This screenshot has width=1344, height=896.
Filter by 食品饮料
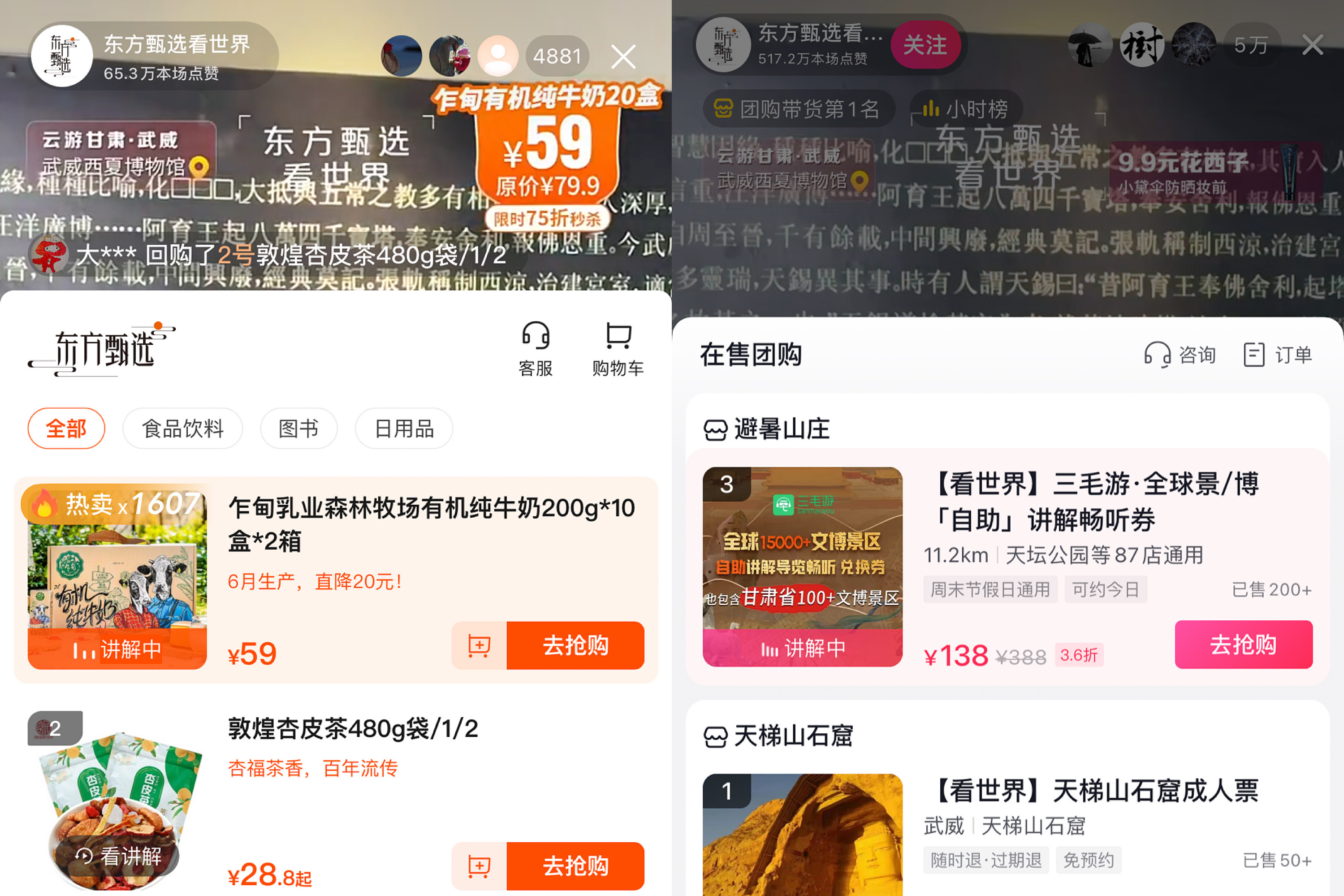[182, 428]
